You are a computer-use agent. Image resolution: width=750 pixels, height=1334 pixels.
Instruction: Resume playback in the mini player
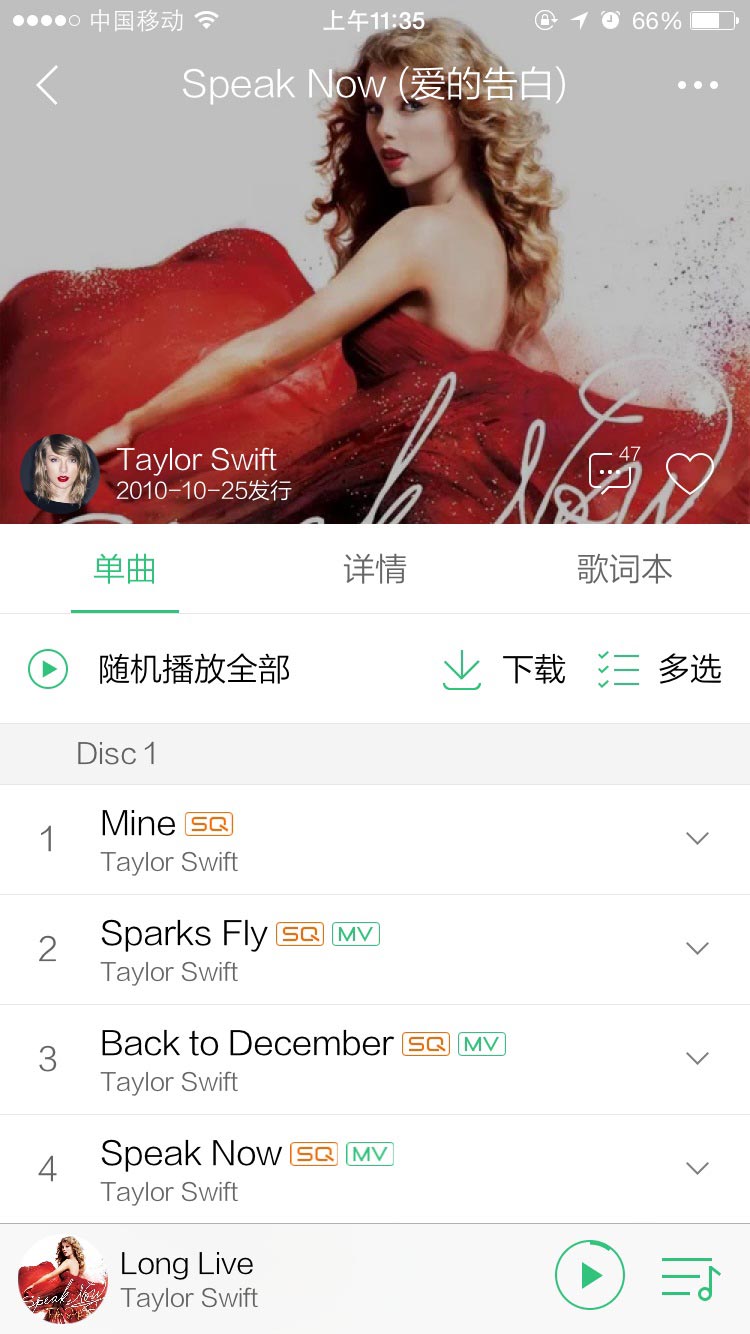tap(590, 1275)
